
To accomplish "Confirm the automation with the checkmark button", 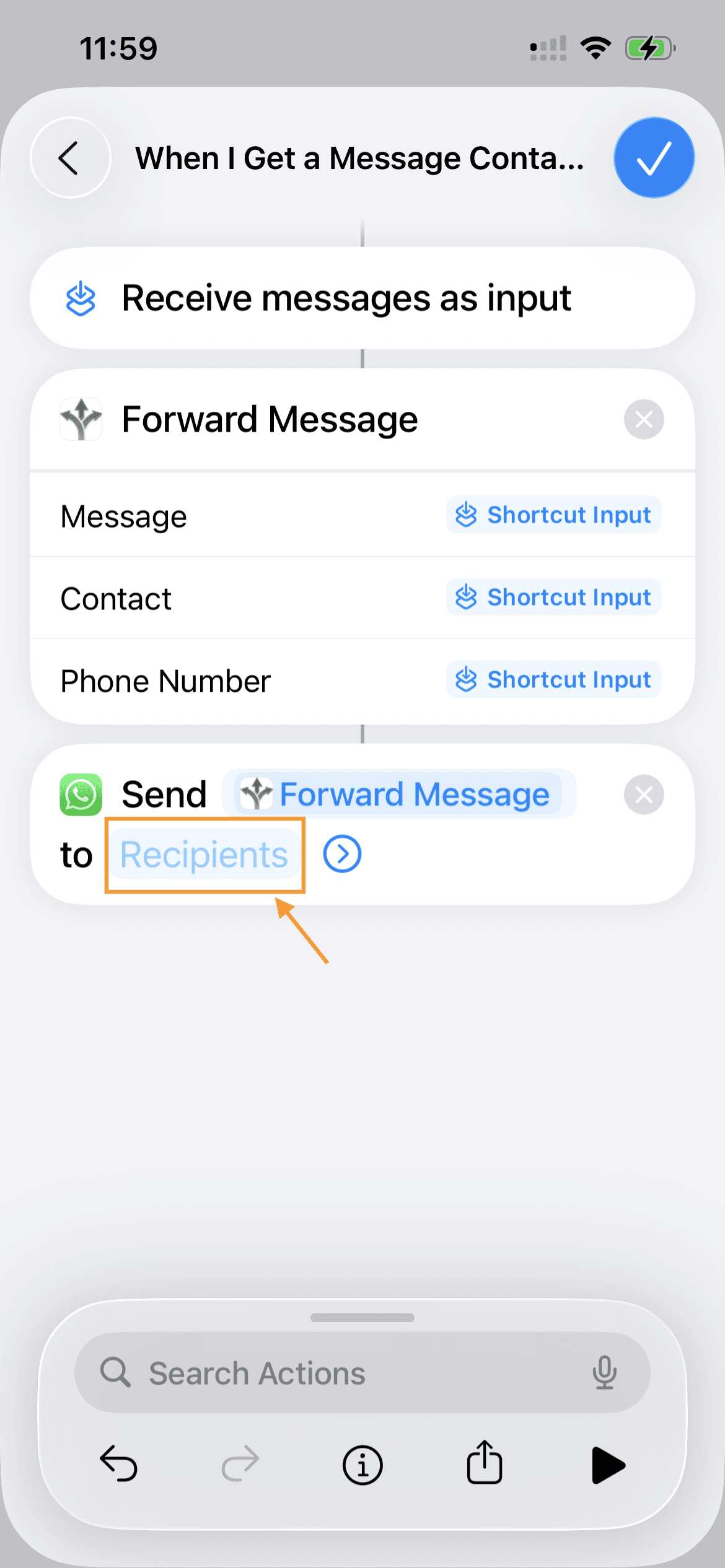I will point(654,158).
